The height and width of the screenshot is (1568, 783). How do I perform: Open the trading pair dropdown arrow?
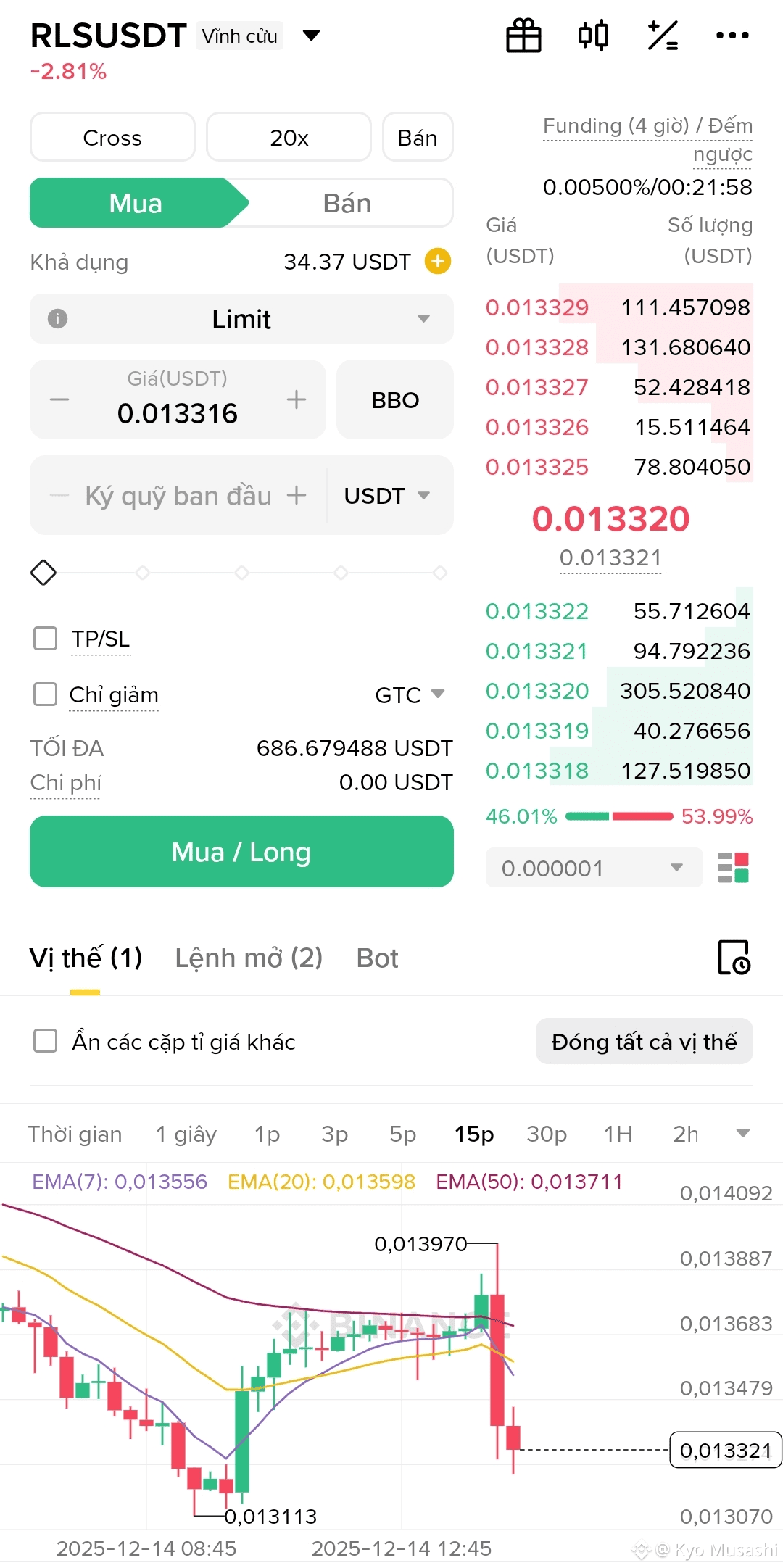point(311,36)
